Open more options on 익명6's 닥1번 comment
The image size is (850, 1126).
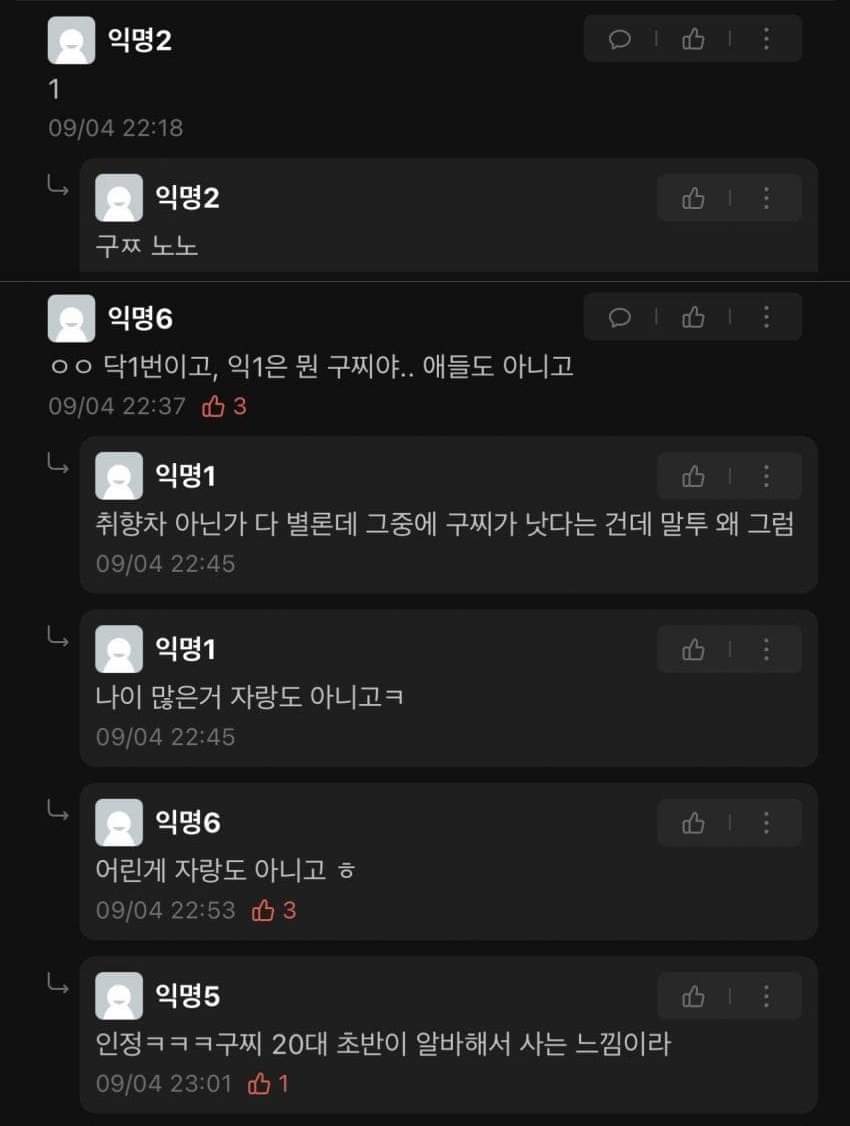coord(766,317)
